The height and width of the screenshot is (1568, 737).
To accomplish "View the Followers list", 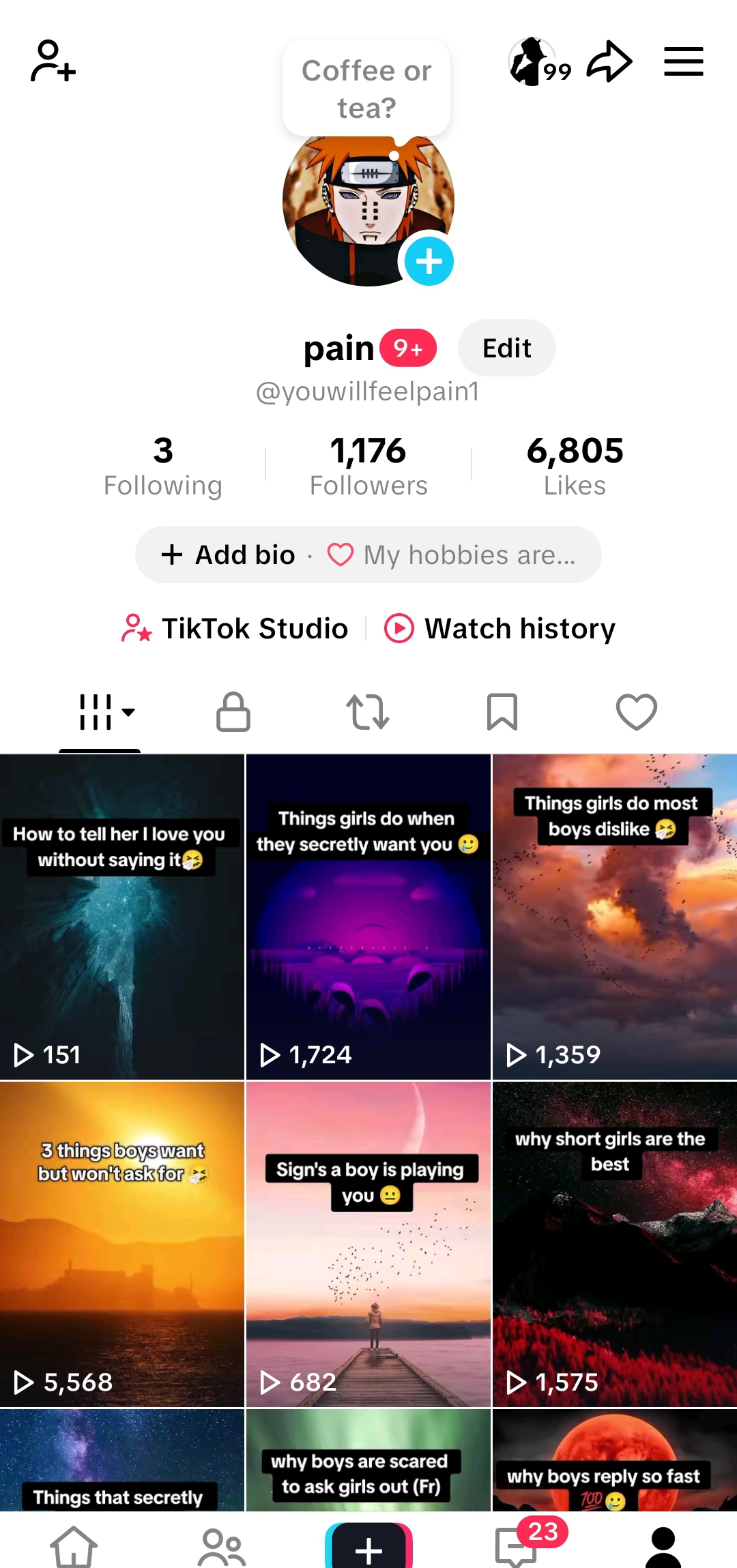I will coord(369,467).
